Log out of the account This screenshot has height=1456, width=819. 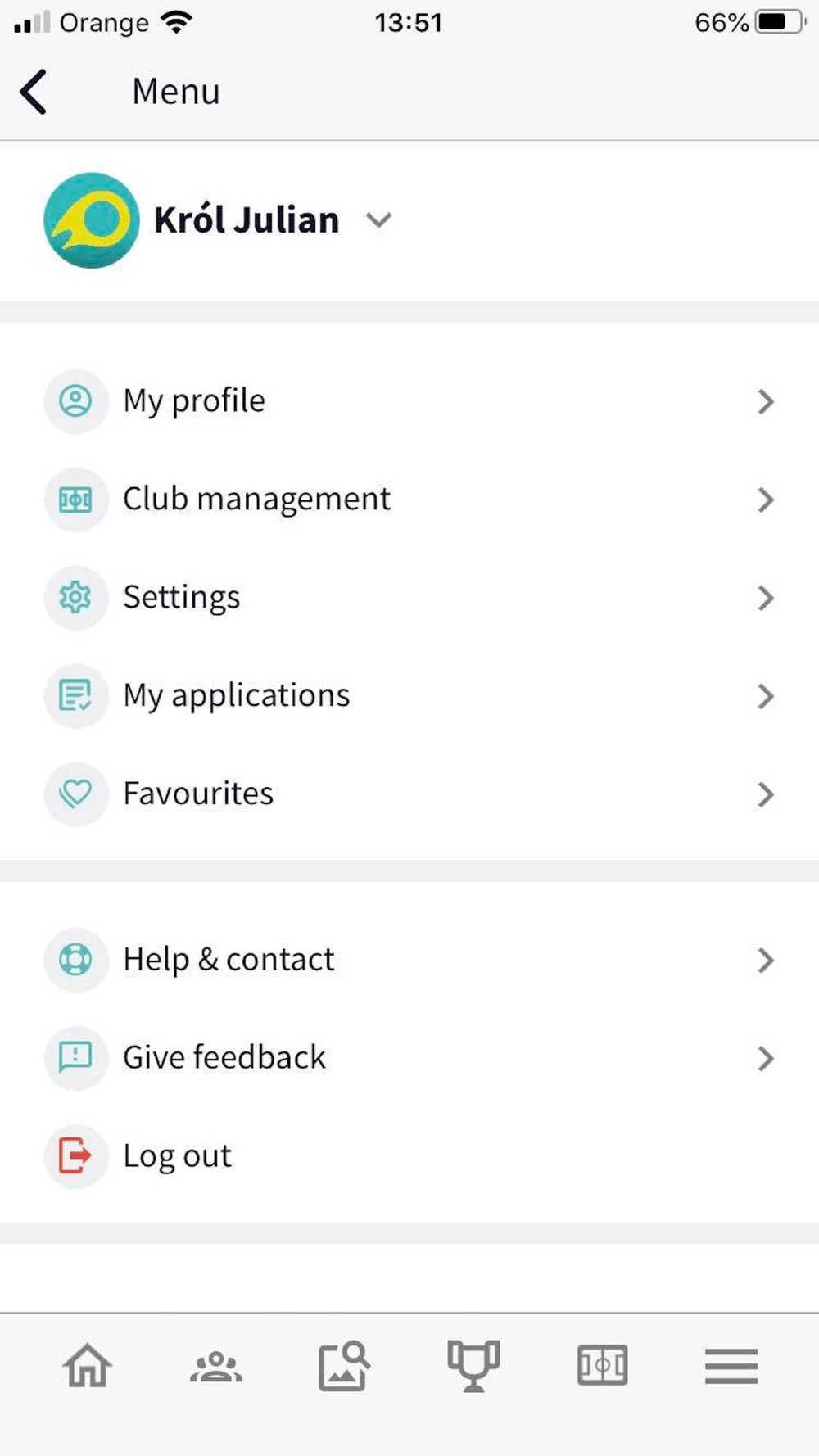pyautogui.click(x=409, y=1156)
